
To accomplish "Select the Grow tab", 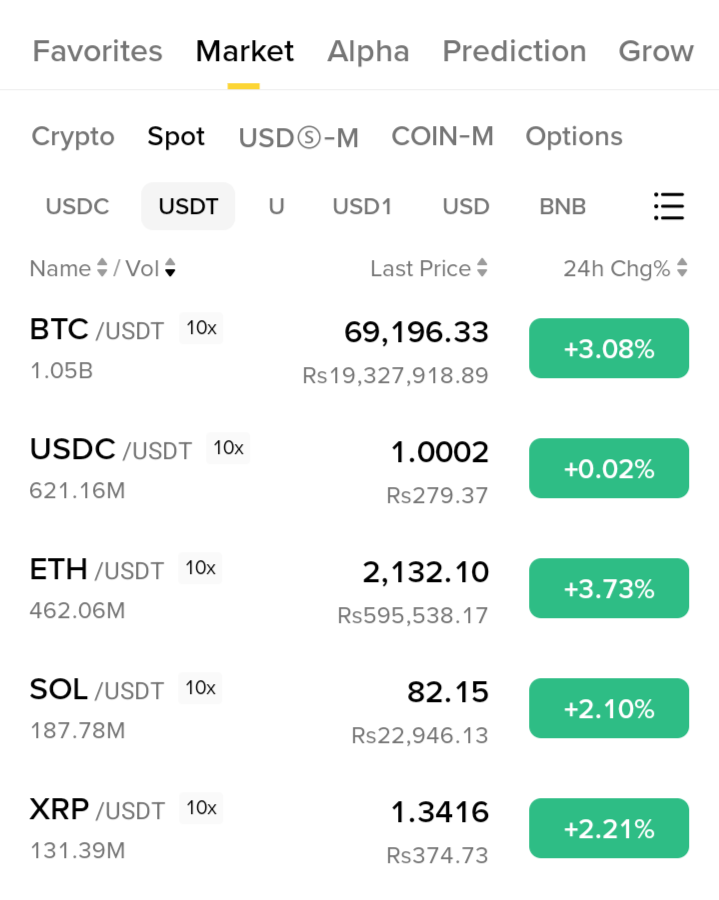I will [656, 52].
